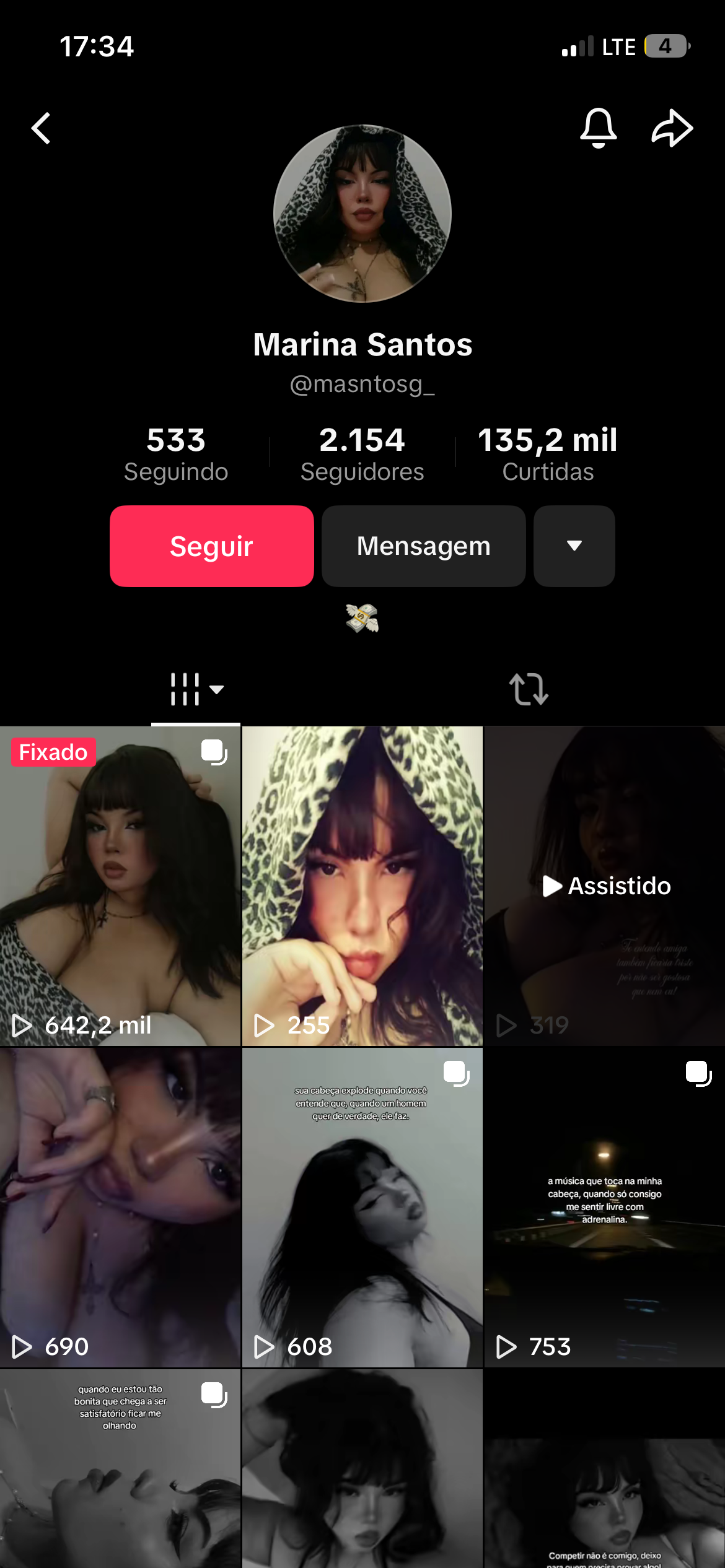Open the Fixado video with 642,2 mil views
Viewport: 725px width, 1568px height.
tap(120, 886)
